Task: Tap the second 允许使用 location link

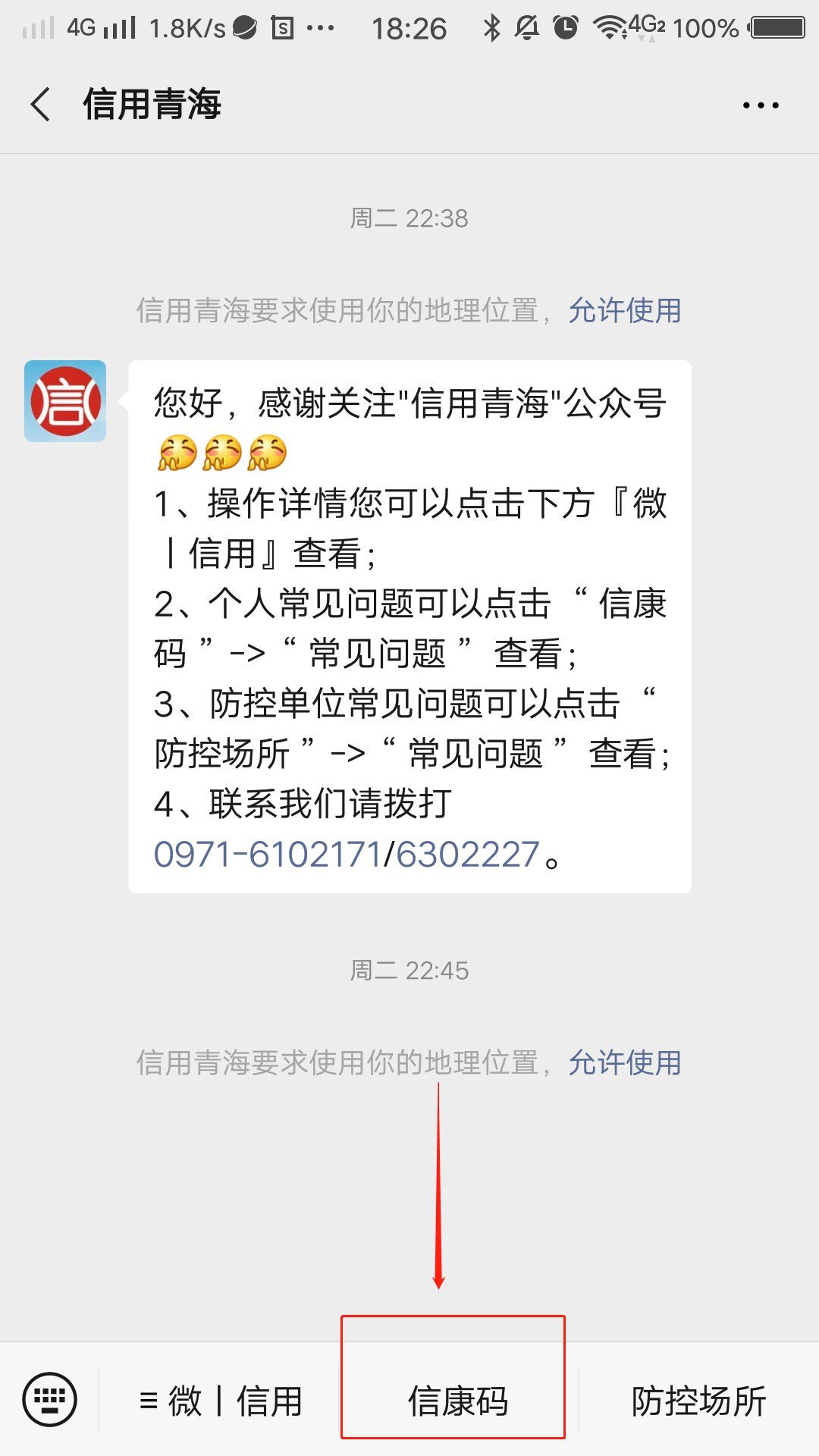Action: pyautogui.click(x=625, y=1062)
